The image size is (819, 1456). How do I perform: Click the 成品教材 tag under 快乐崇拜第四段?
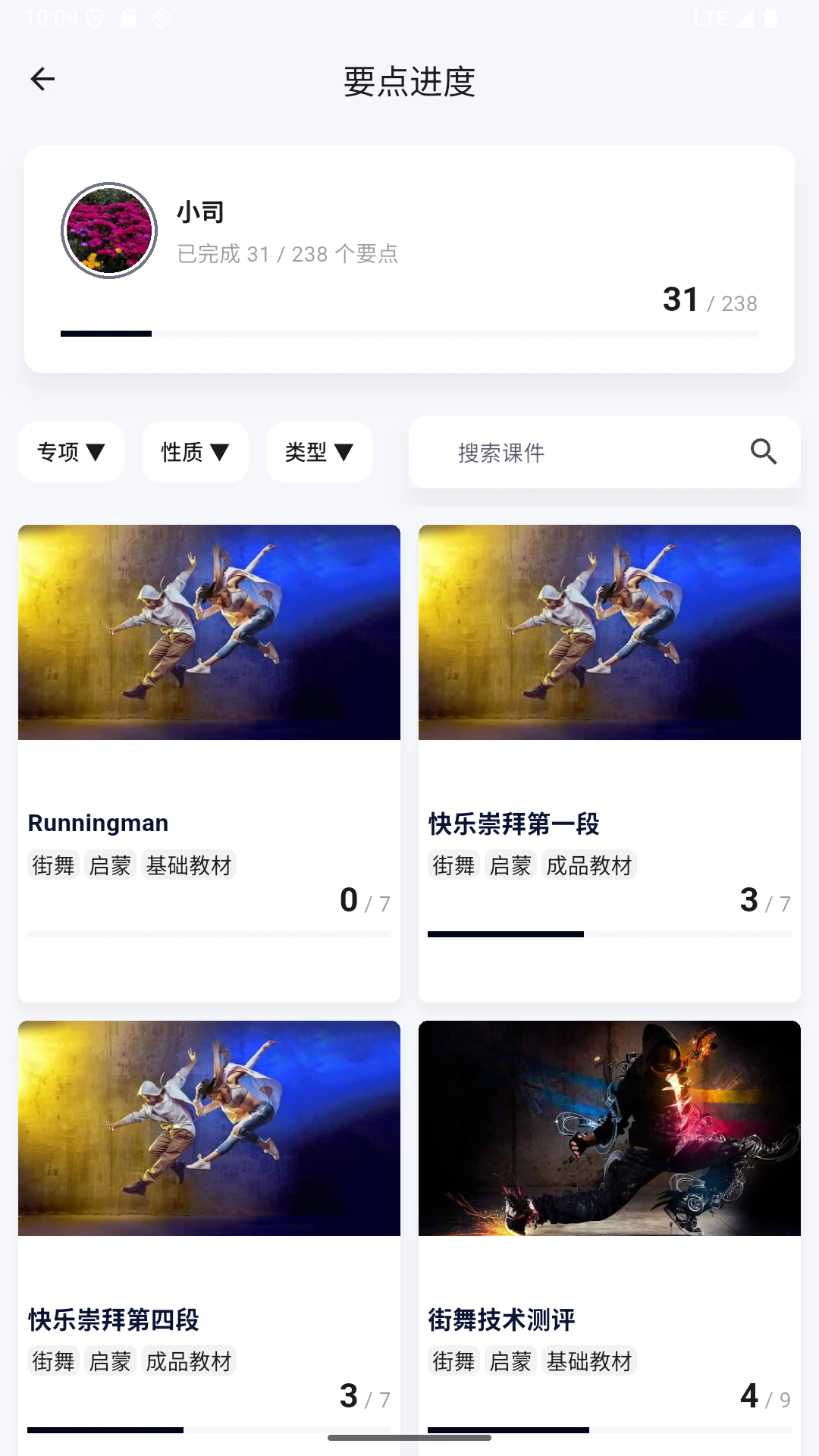click(x=189, y=1361)
